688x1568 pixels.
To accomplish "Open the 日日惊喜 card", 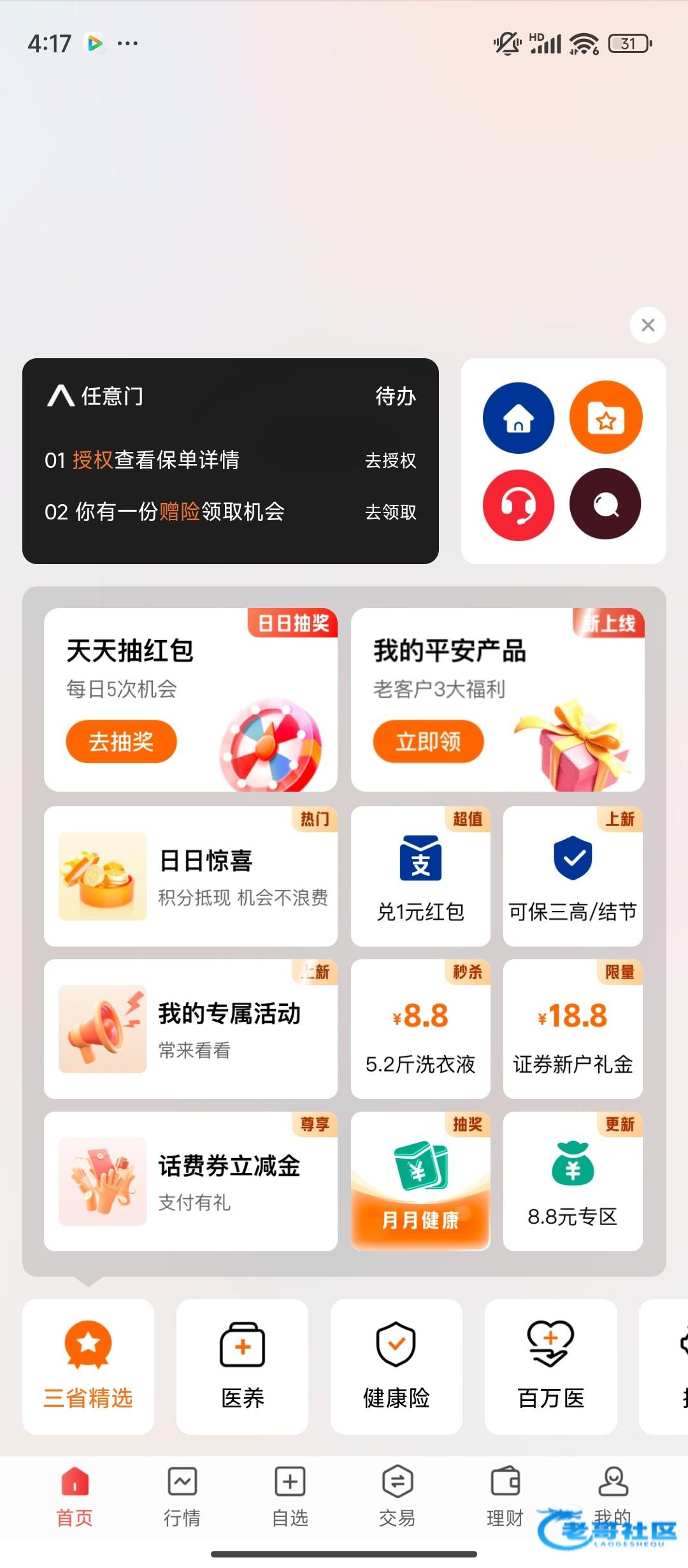I will point(190,876).
